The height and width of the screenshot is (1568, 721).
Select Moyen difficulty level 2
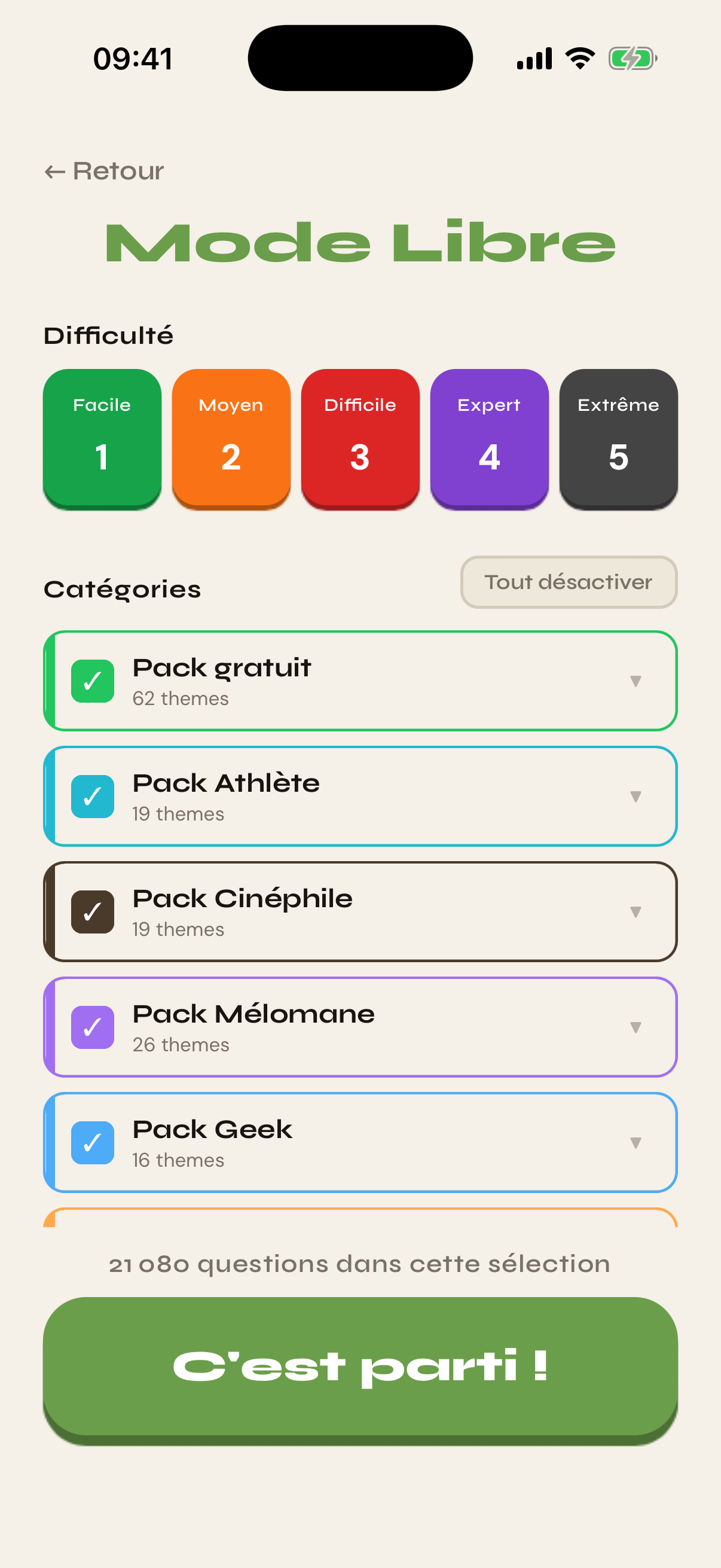click(x=231, y=438)
